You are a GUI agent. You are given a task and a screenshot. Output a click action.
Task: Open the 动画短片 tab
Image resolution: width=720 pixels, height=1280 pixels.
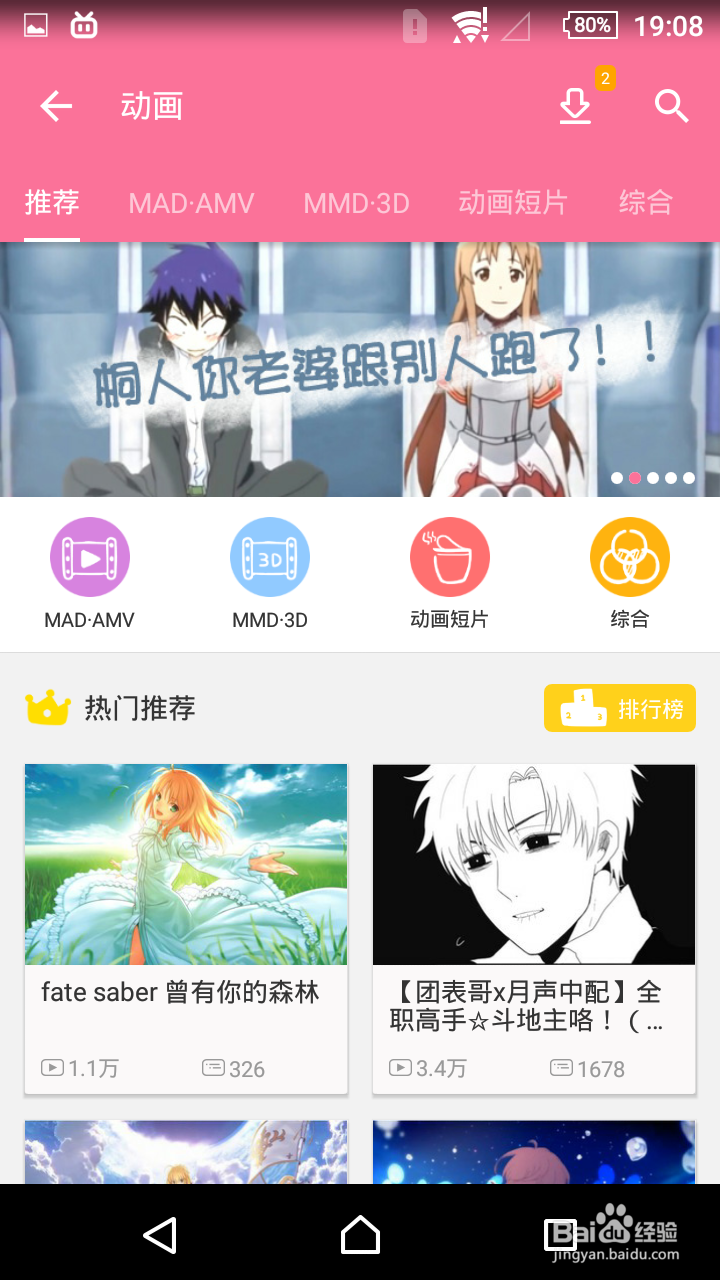point(512,203)
